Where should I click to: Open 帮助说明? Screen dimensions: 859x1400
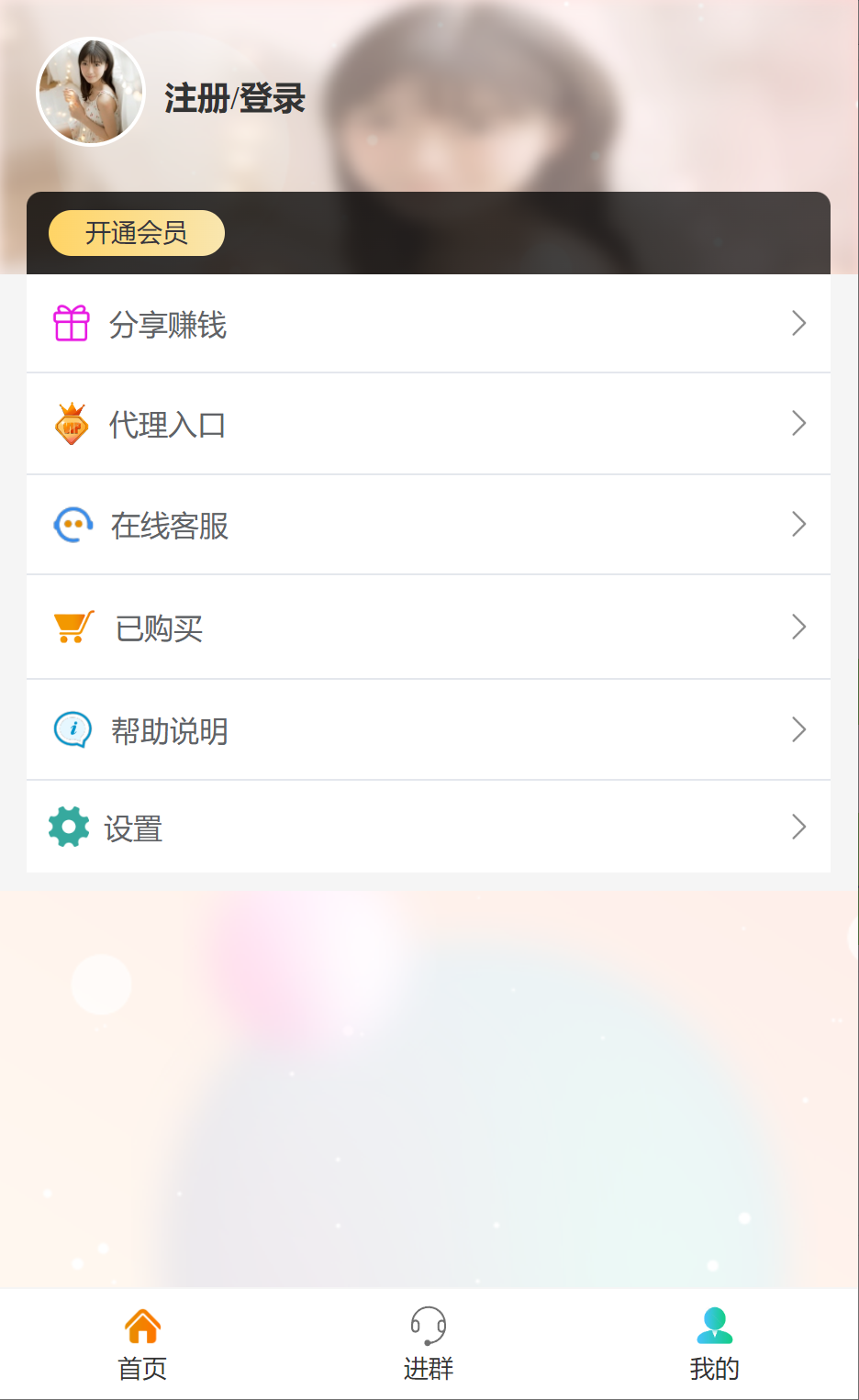pos(429,730)
